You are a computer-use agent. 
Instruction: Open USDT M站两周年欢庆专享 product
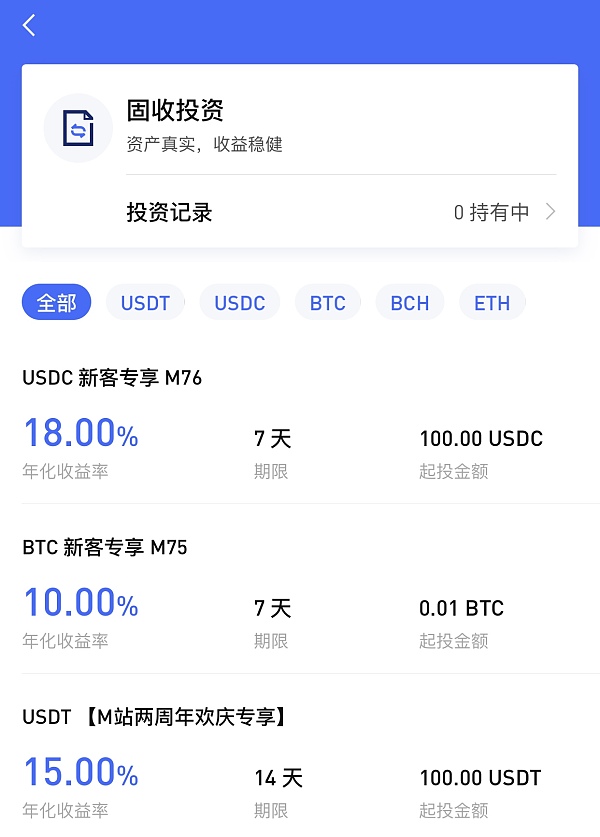point(300,762)
